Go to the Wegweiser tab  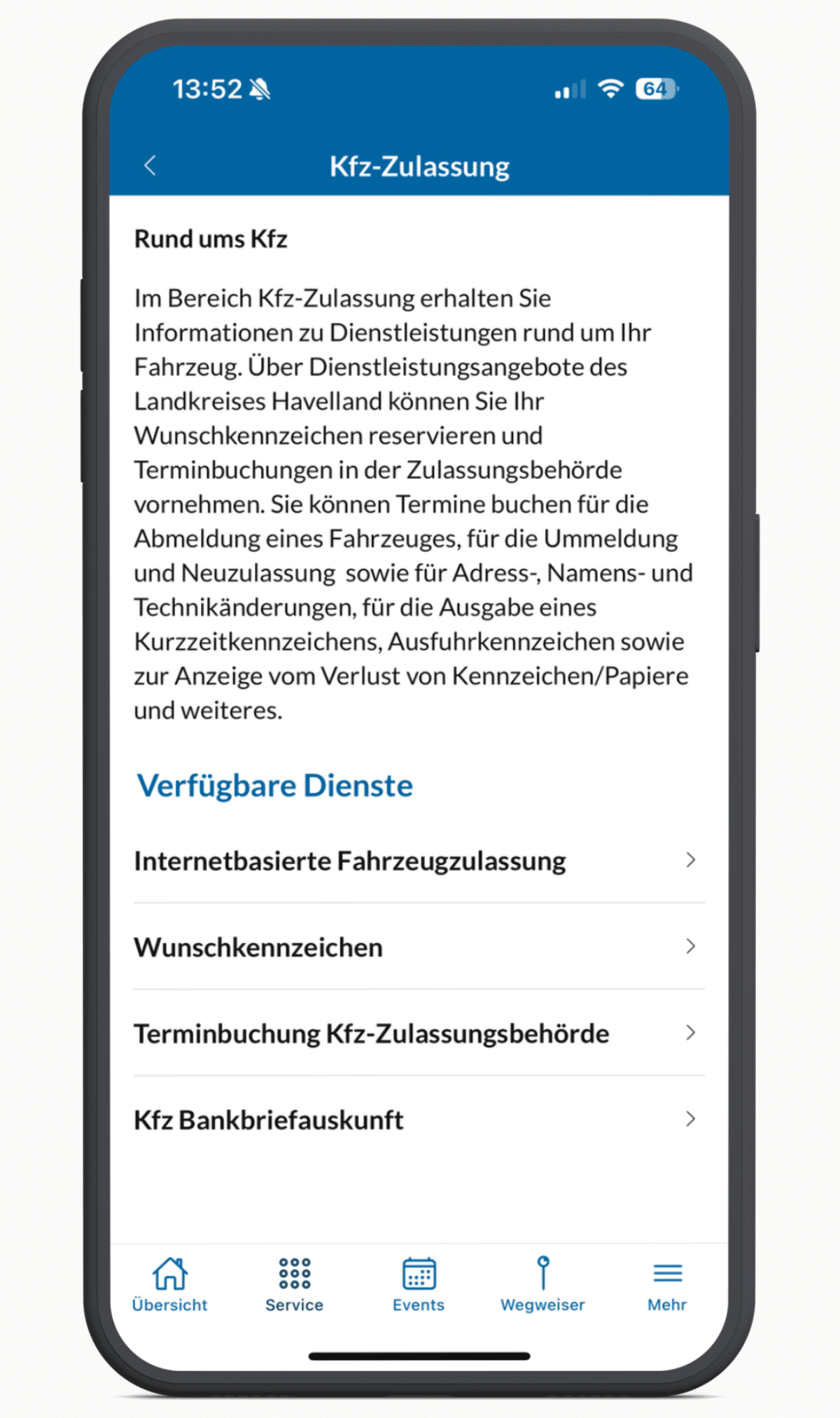542,1284
